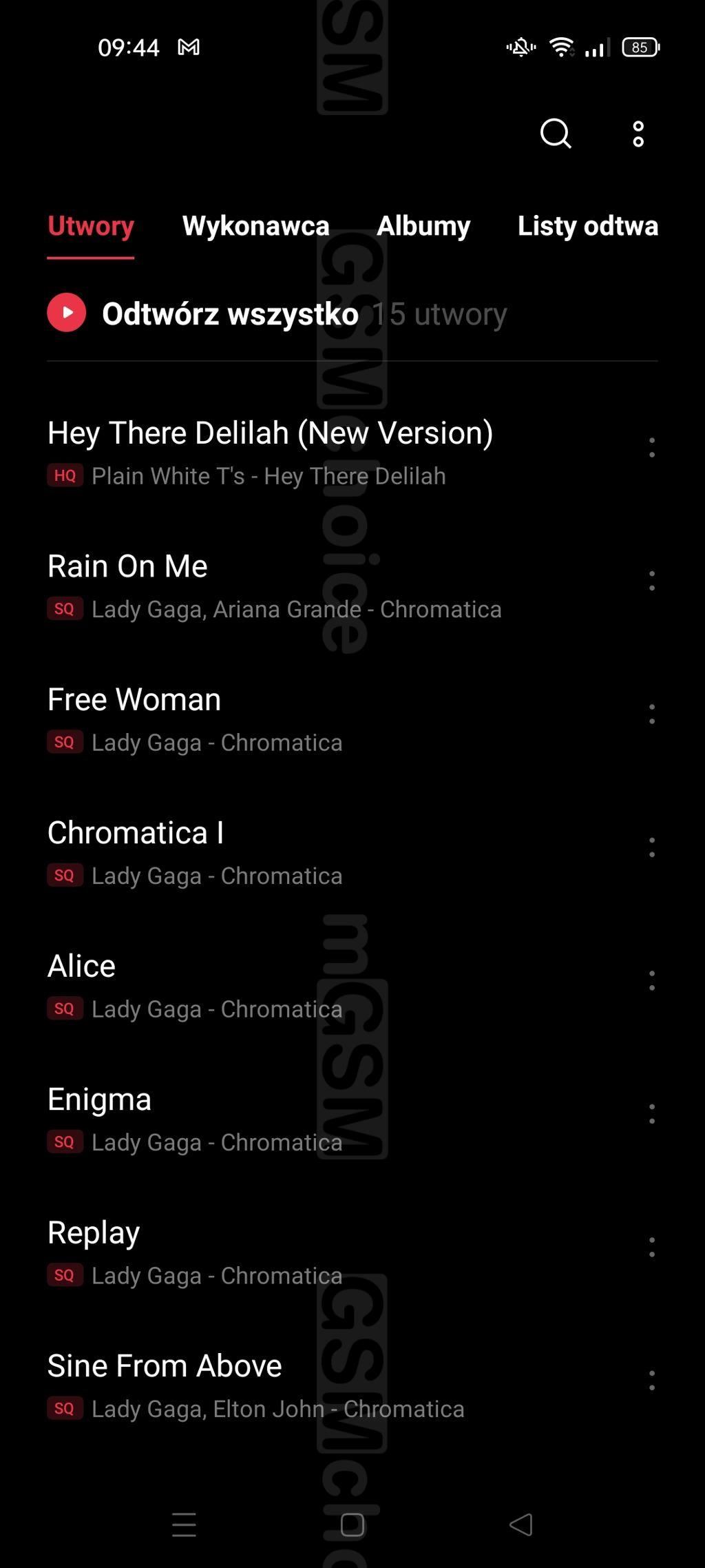The height and width of the screenshot is (1568, 705).
Task: Go to the system home screen
Action: (x=352, y=1525)
